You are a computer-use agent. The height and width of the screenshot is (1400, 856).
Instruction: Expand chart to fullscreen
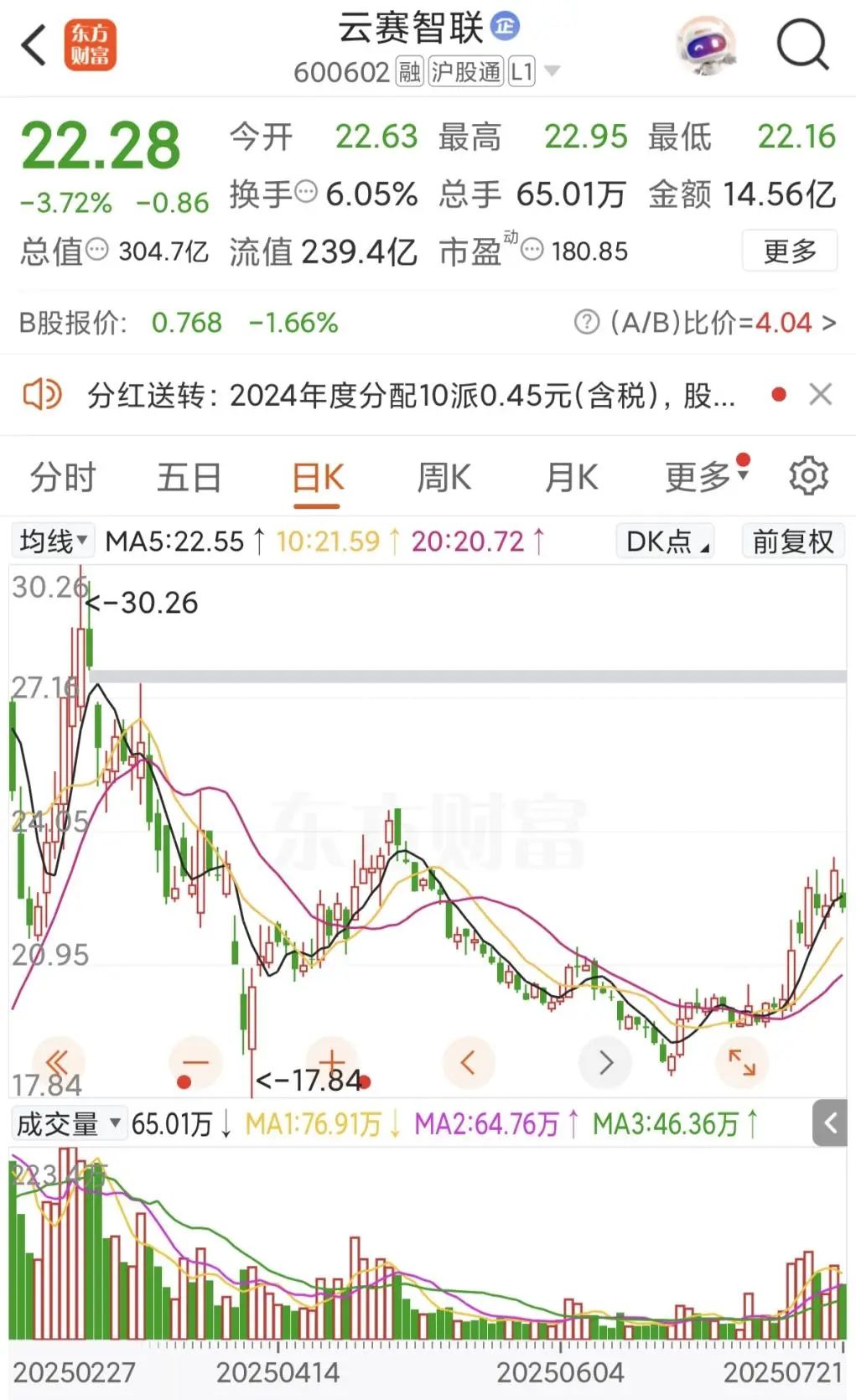coord(742,1062)
